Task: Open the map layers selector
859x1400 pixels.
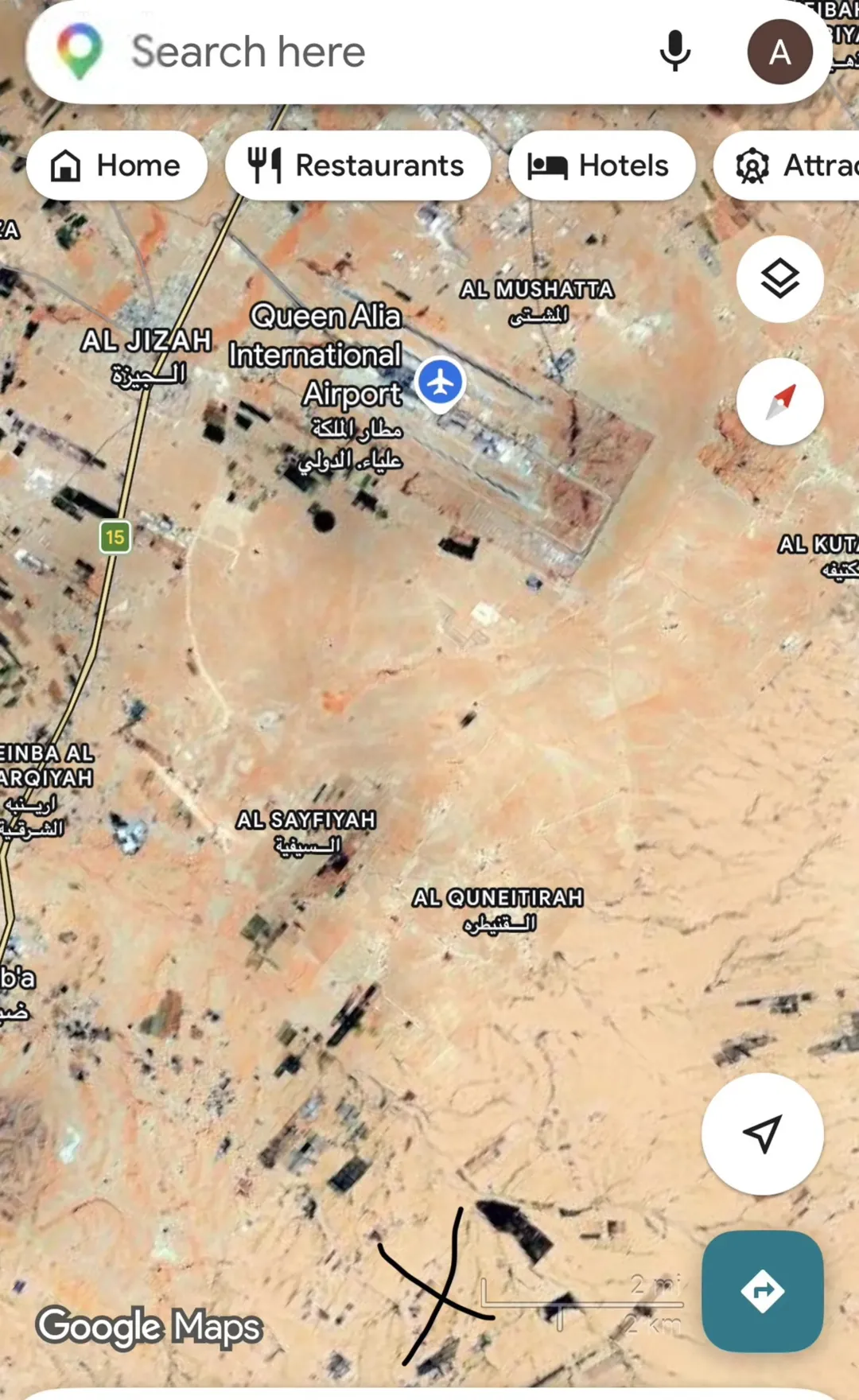Action: [779, 279]
